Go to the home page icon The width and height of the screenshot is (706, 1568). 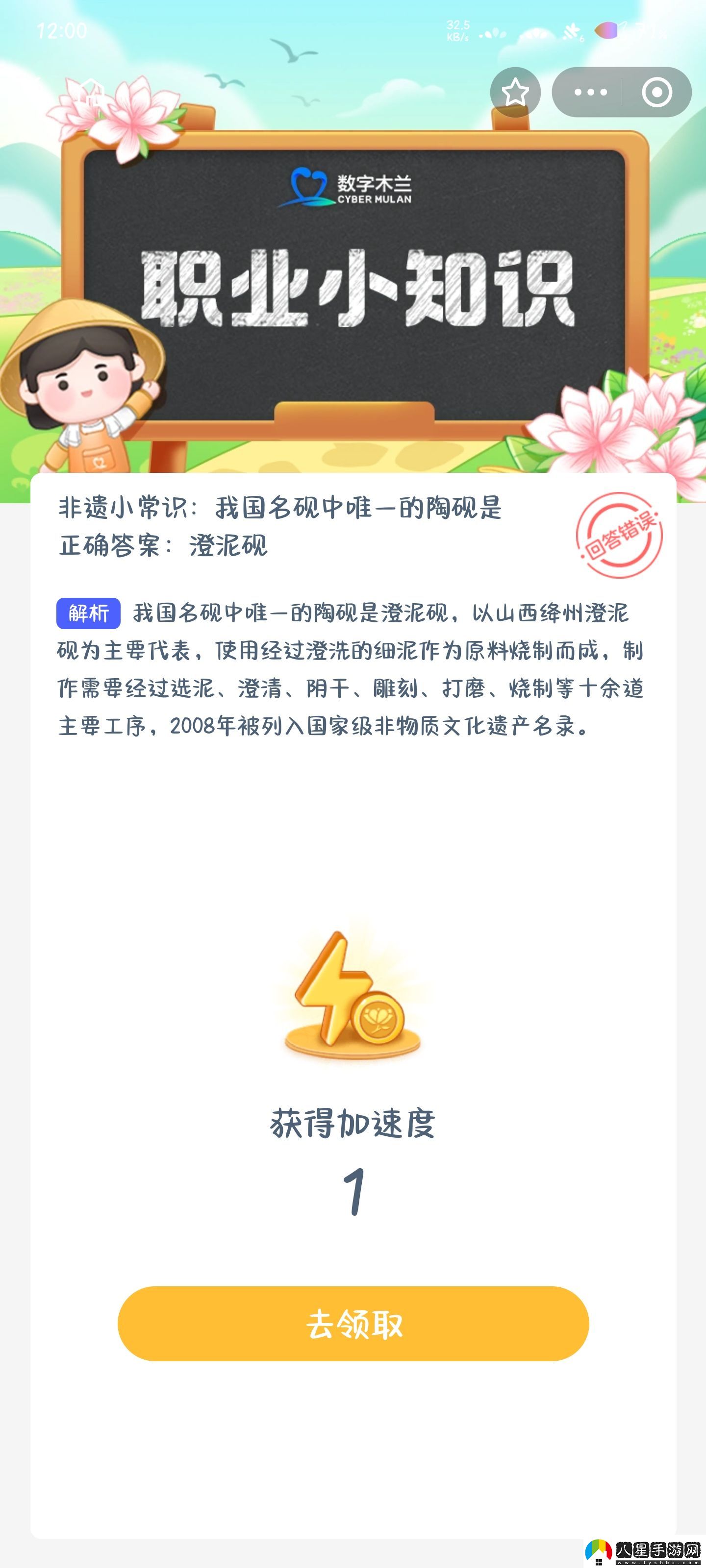(x=93, y=91)
